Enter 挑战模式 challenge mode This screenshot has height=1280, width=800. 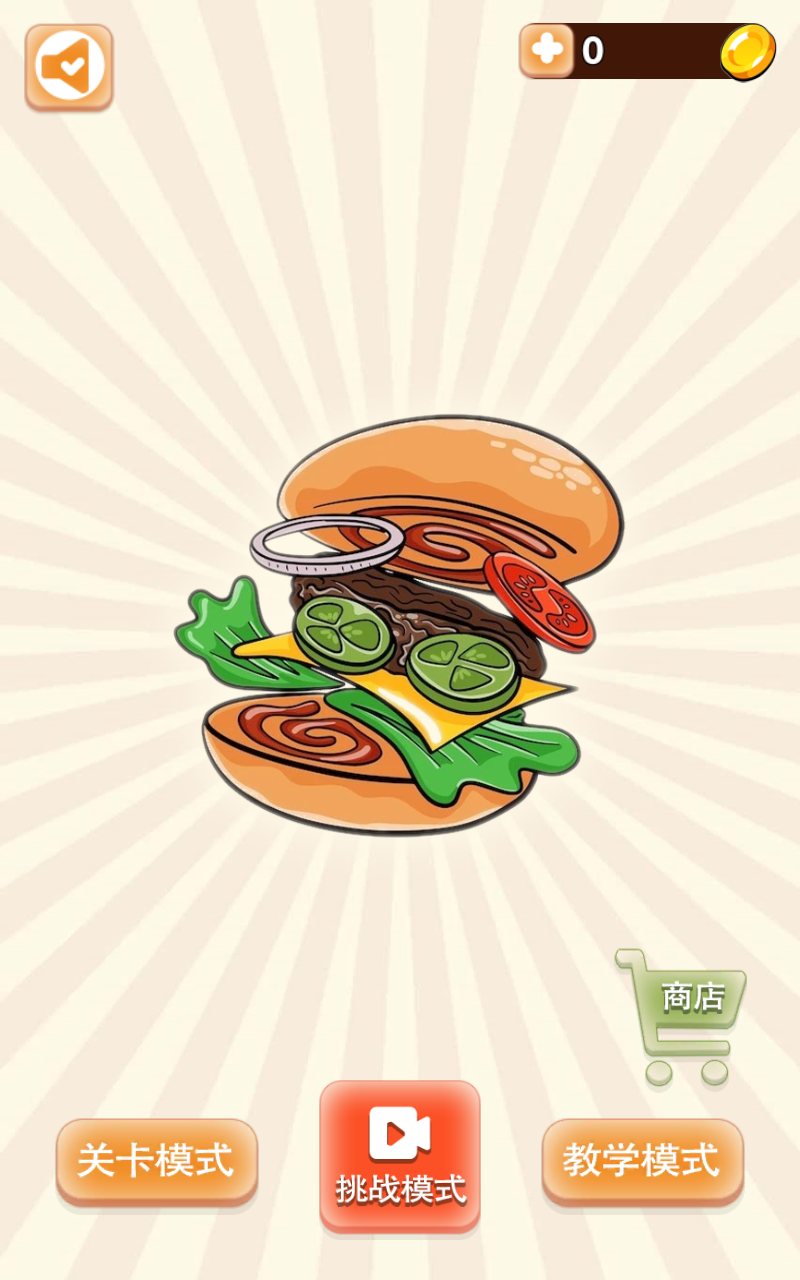click(x=400, y=1156)
